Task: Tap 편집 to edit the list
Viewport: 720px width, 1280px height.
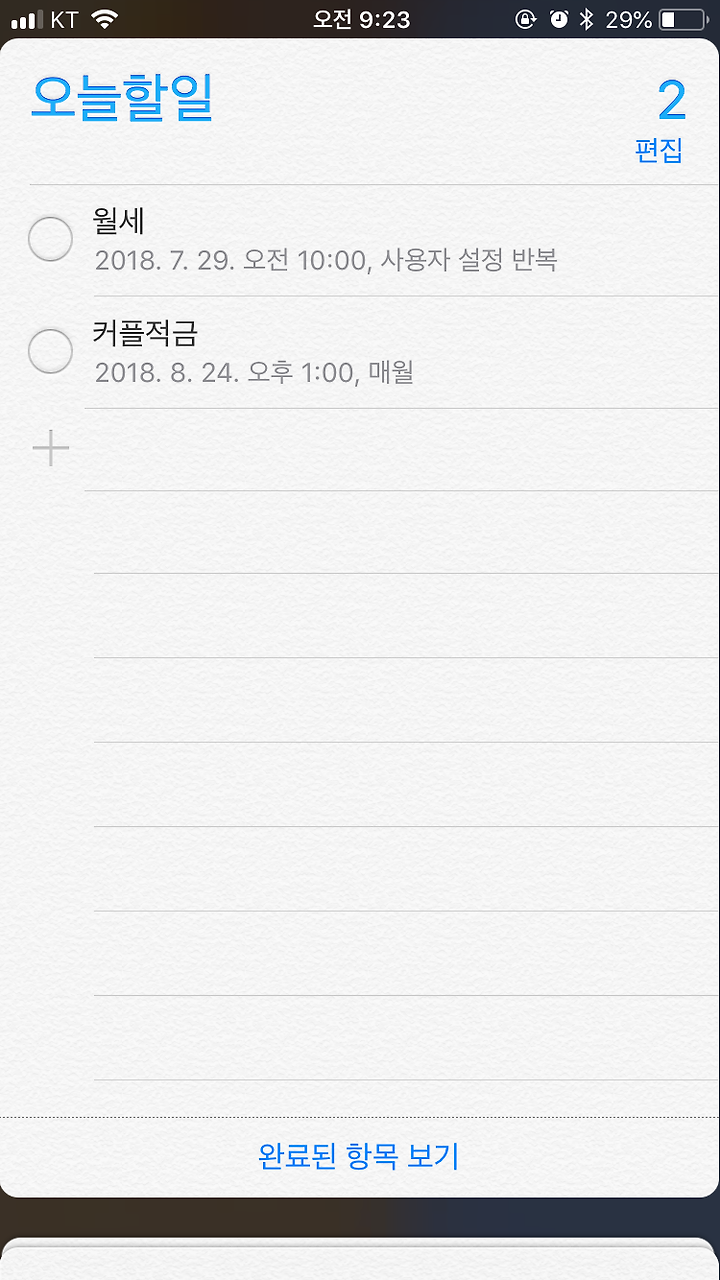Action: coord(658,151)
